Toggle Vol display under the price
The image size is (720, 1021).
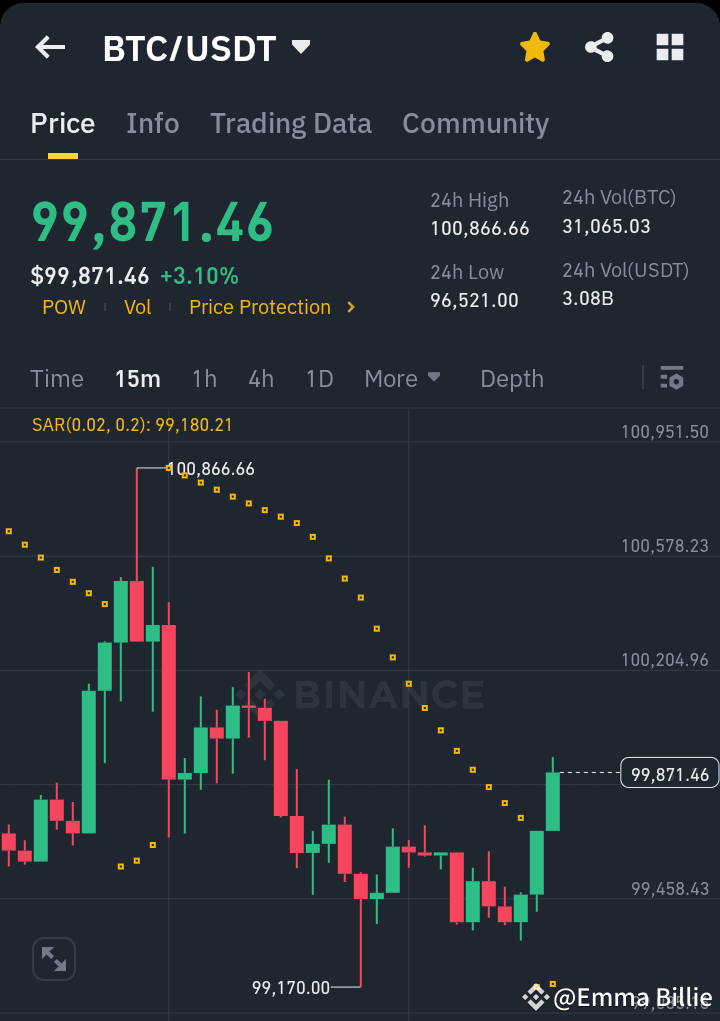[x=138, y=307]
